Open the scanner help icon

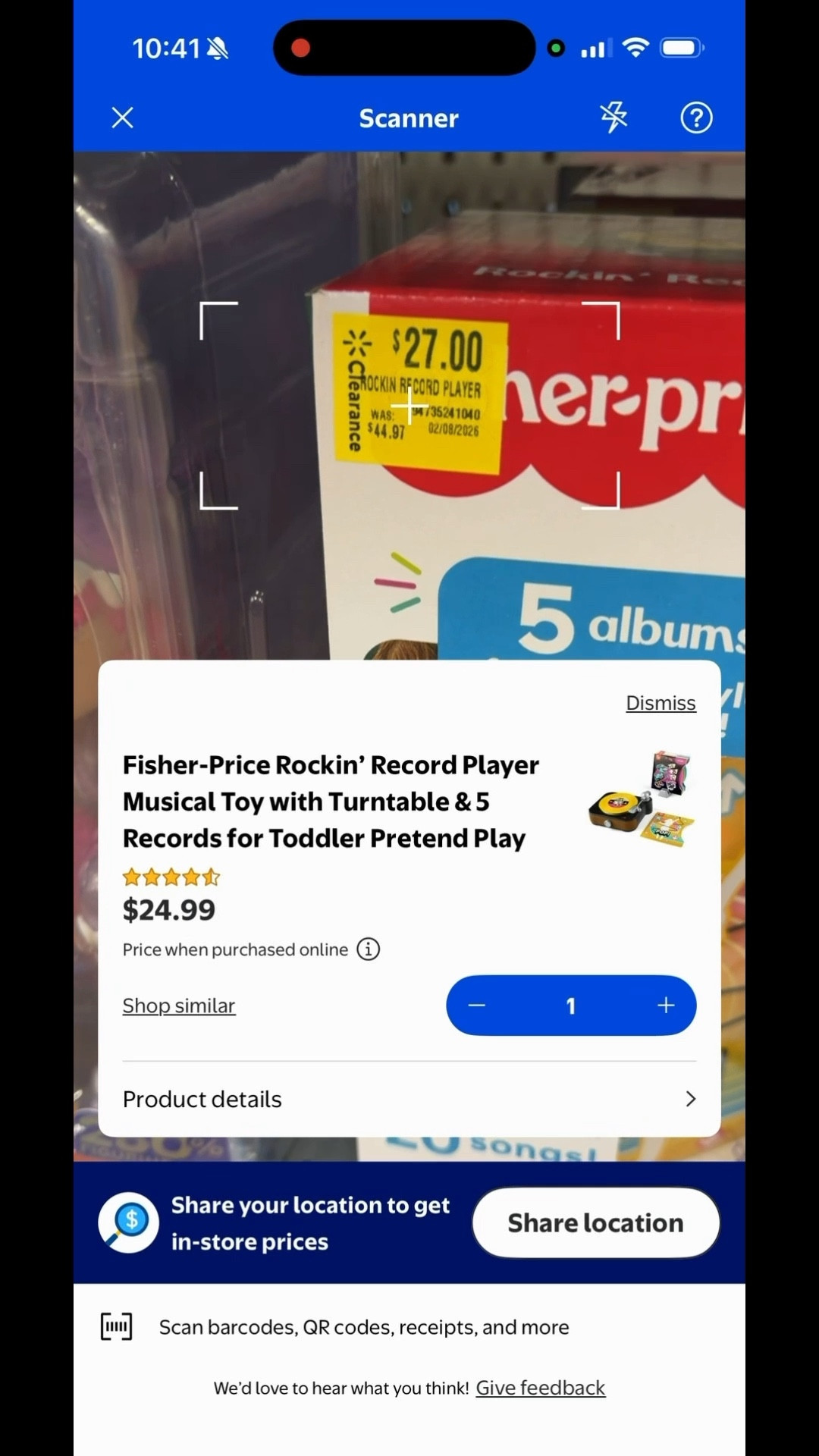pyautogui.click(x=696, y=118)
